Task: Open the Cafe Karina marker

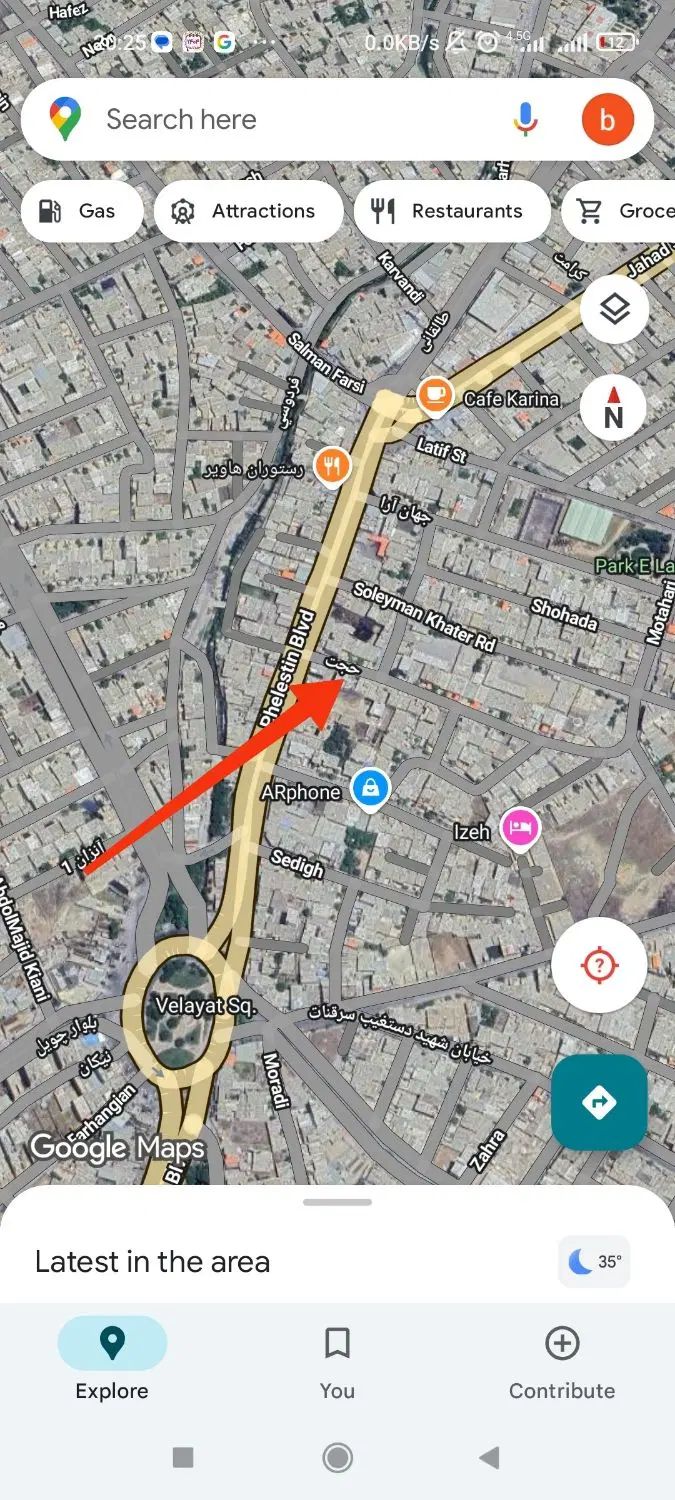Action: (x=435, y=396)
